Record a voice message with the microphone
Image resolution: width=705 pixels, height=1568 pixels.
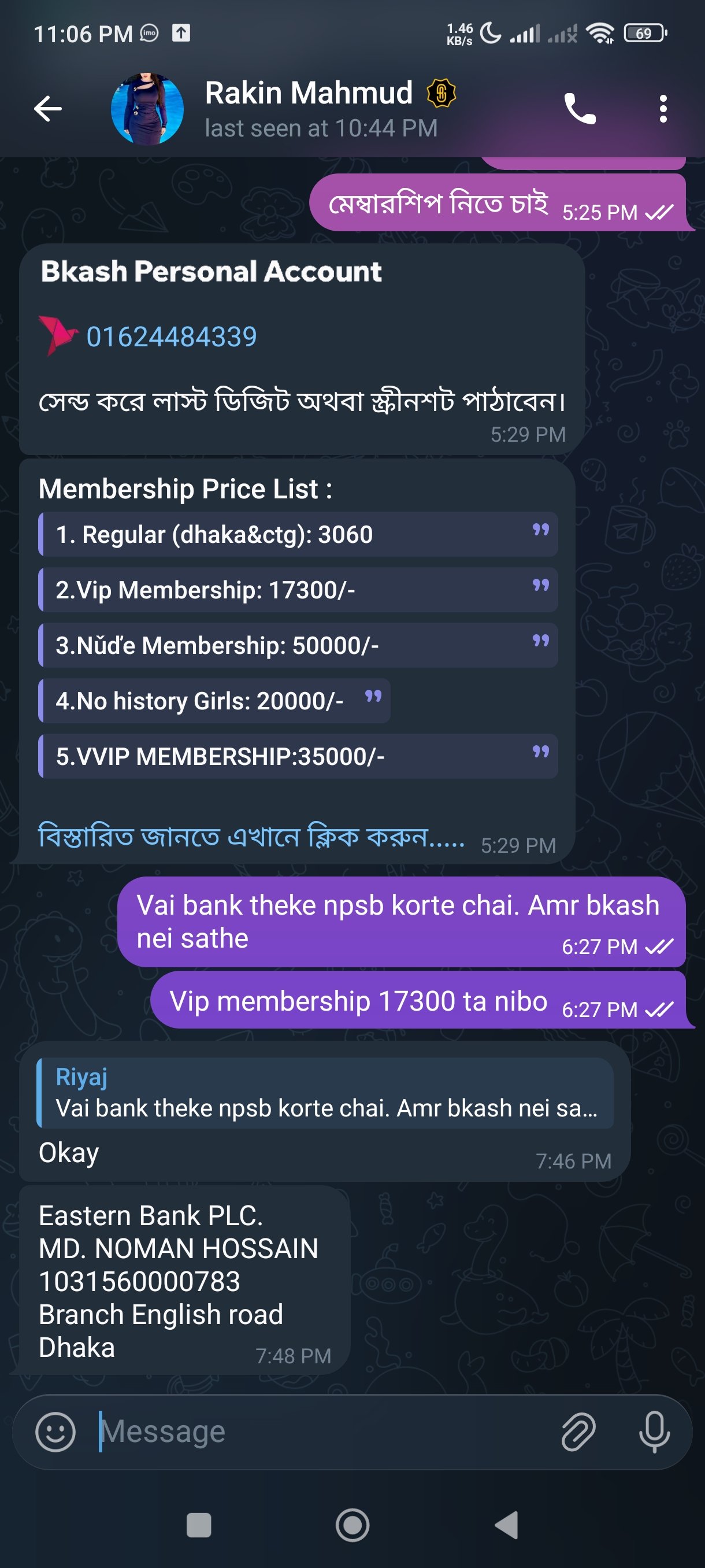tap(654, 1432)
